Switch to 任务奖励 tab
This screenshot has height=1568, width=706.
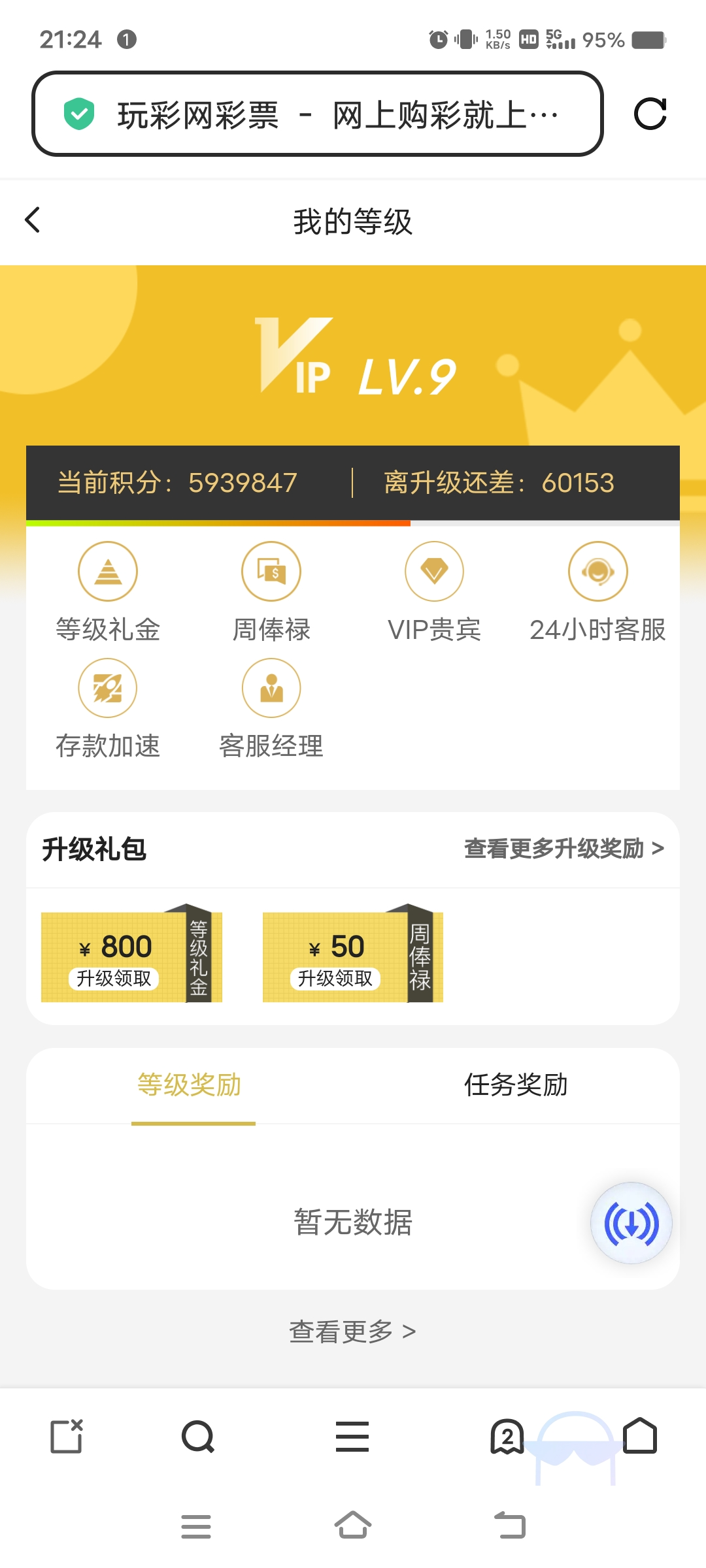coord(516,1085)
